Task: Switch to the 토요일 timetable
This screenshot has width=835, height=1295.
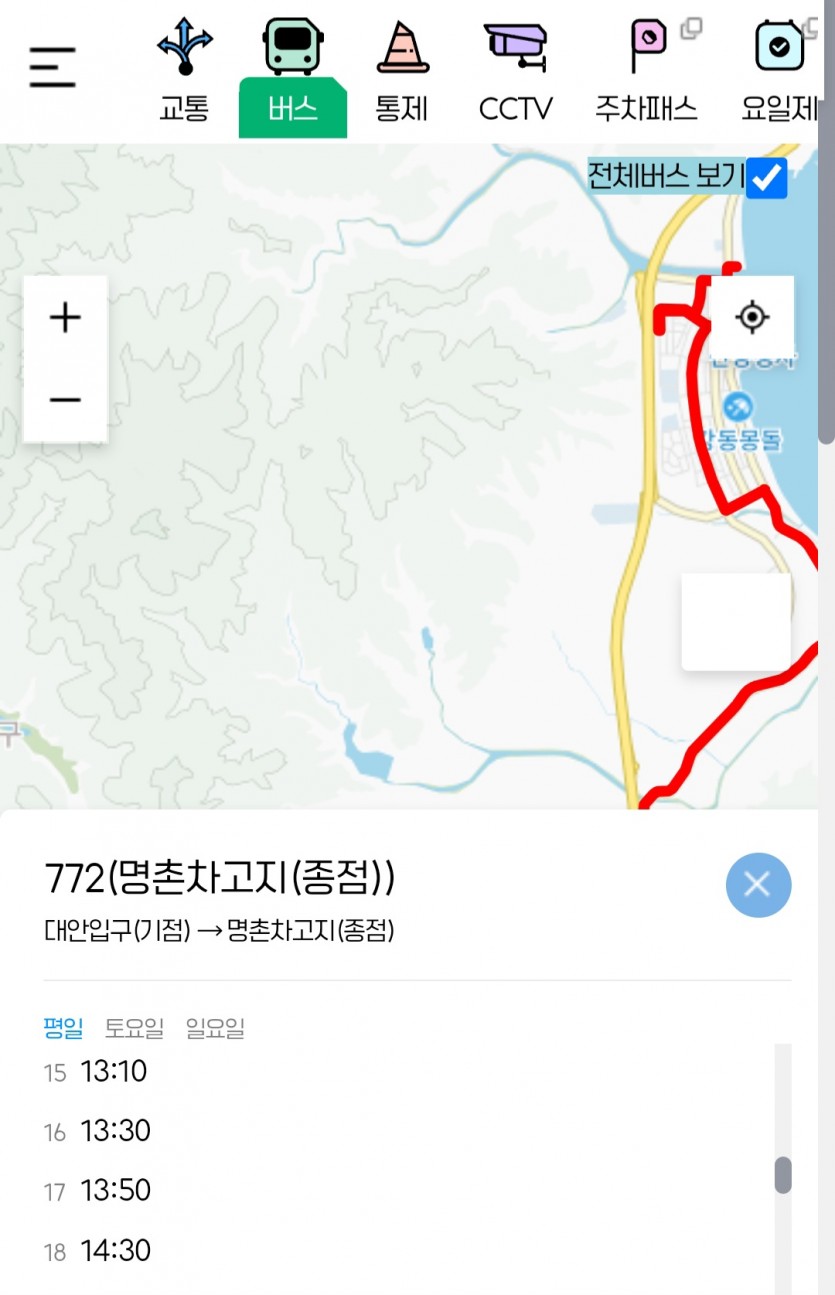Action: pyautogui.click(x=134, y=1028)
